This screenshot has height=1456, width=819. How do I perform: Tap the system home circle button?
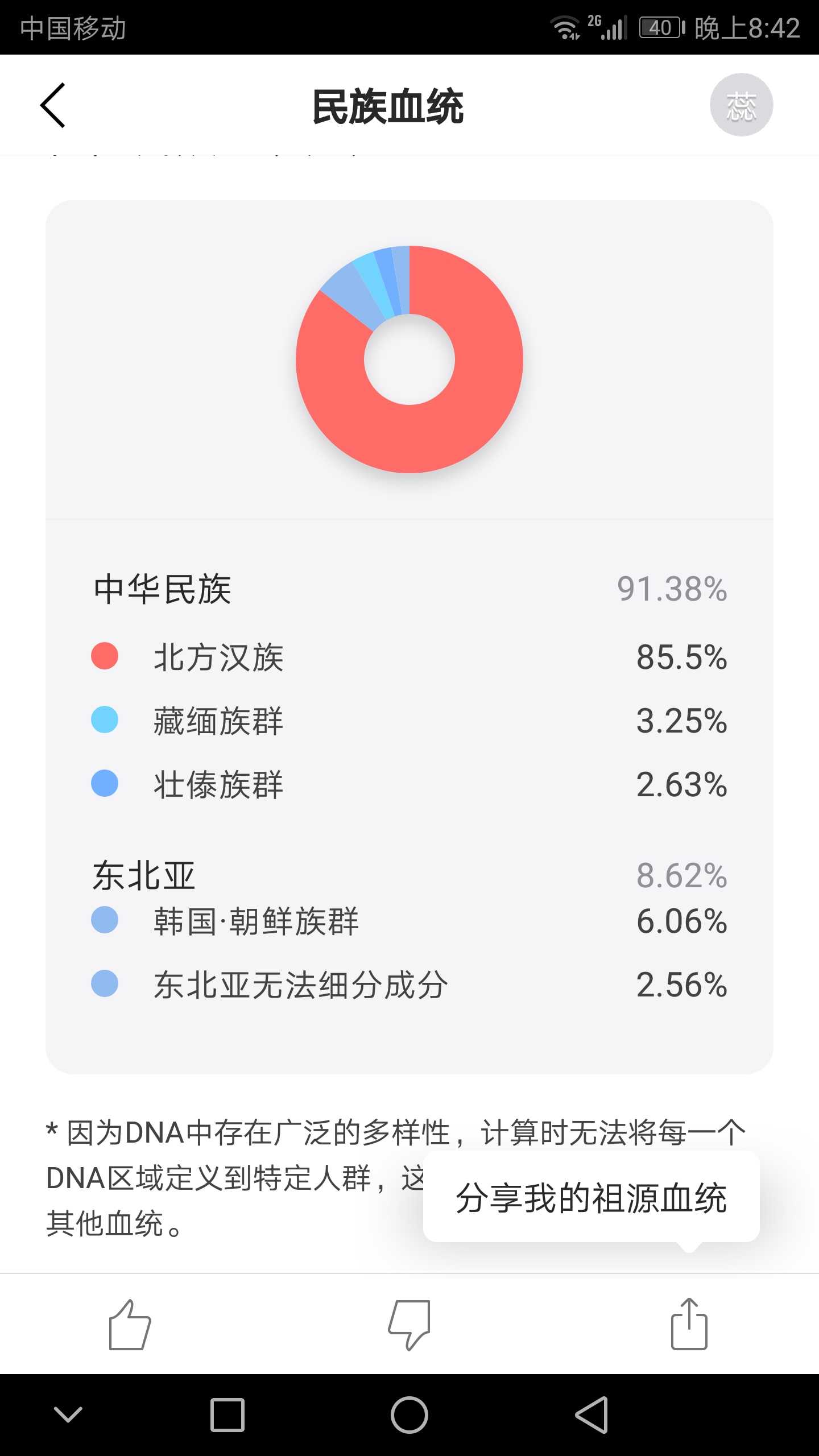point(409,1415)
